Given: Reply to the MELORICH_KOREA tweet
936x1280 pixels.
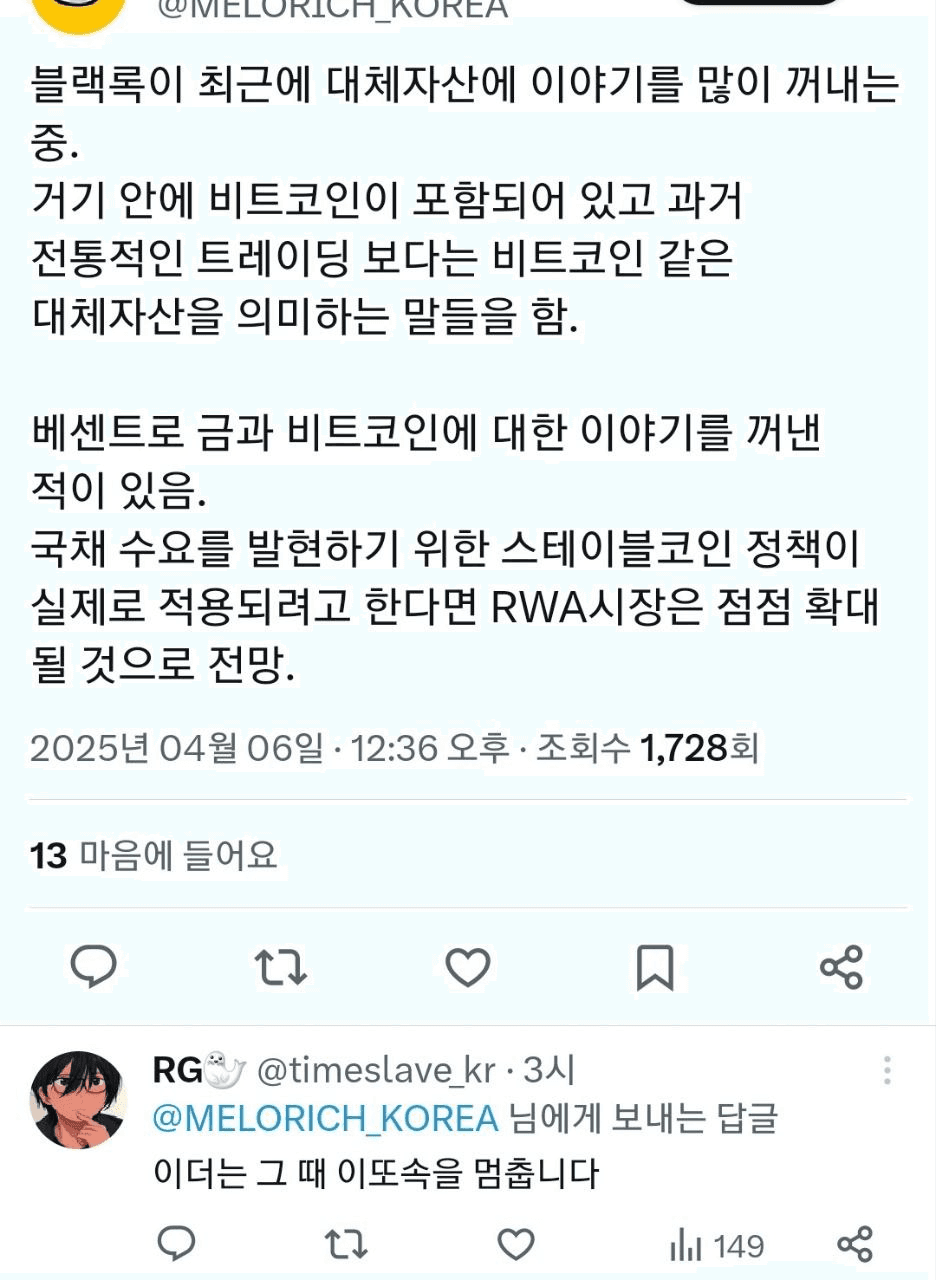Looking at the screenshot, I should point(94,967).
